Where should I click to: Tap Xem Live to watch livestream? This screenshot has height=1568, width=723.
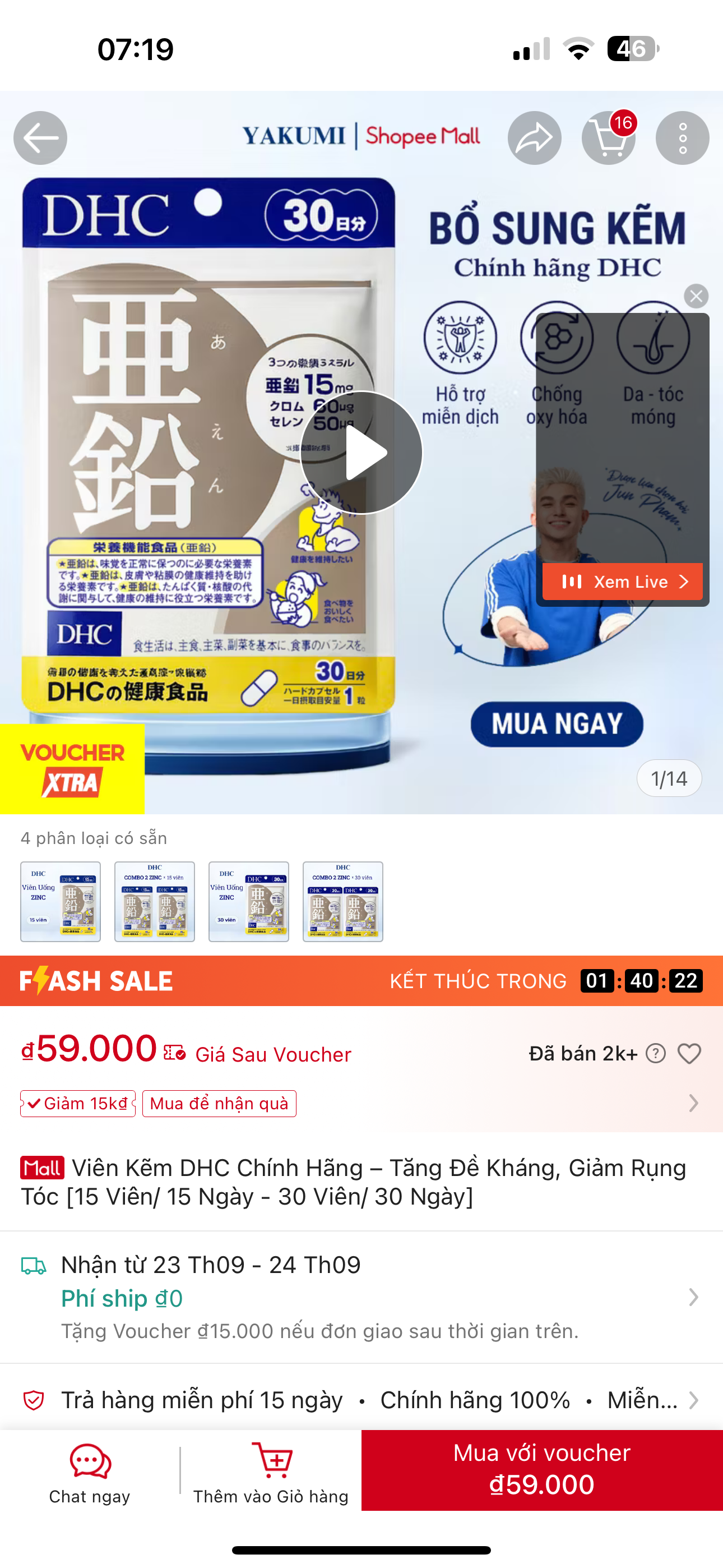point(622,582)
